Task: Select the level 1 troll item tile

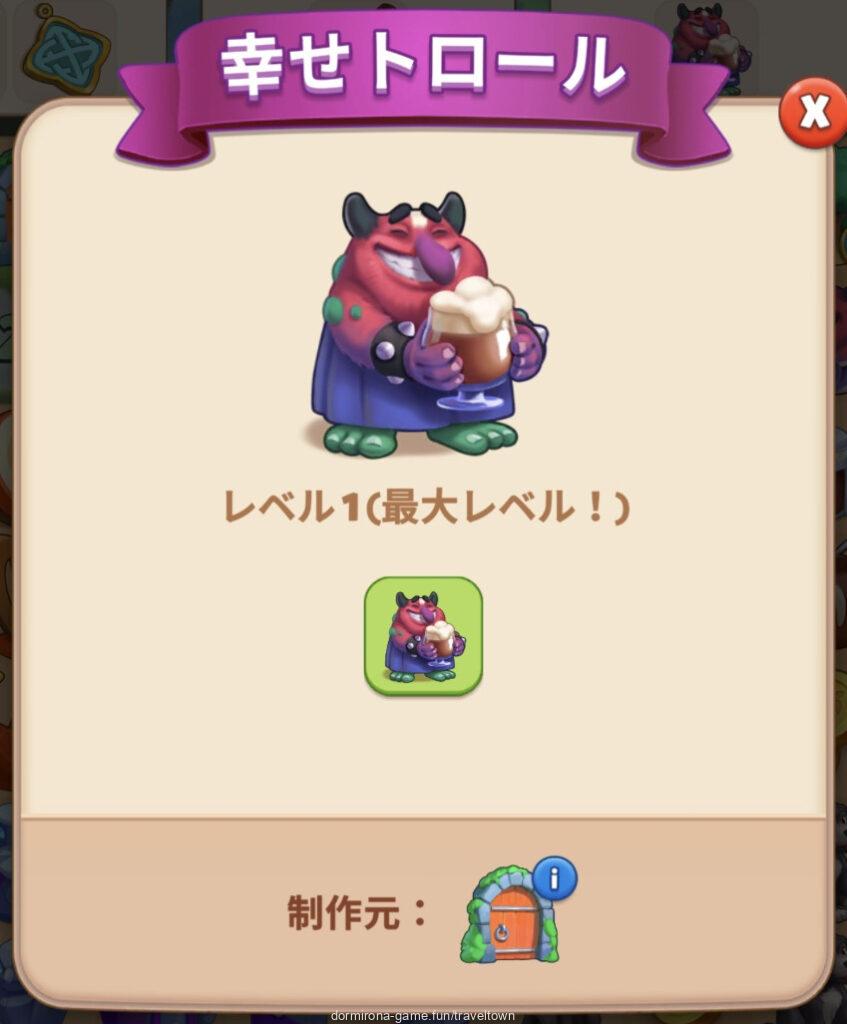Action: click(423, 636)
